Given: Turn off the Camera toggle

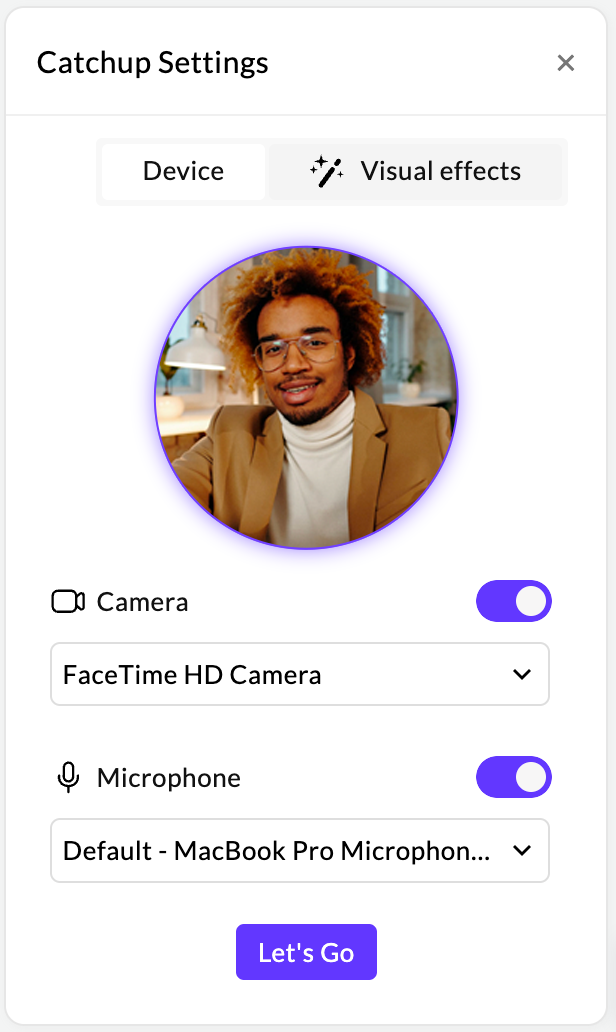Looking at the screenshot, I should (514, 601).
